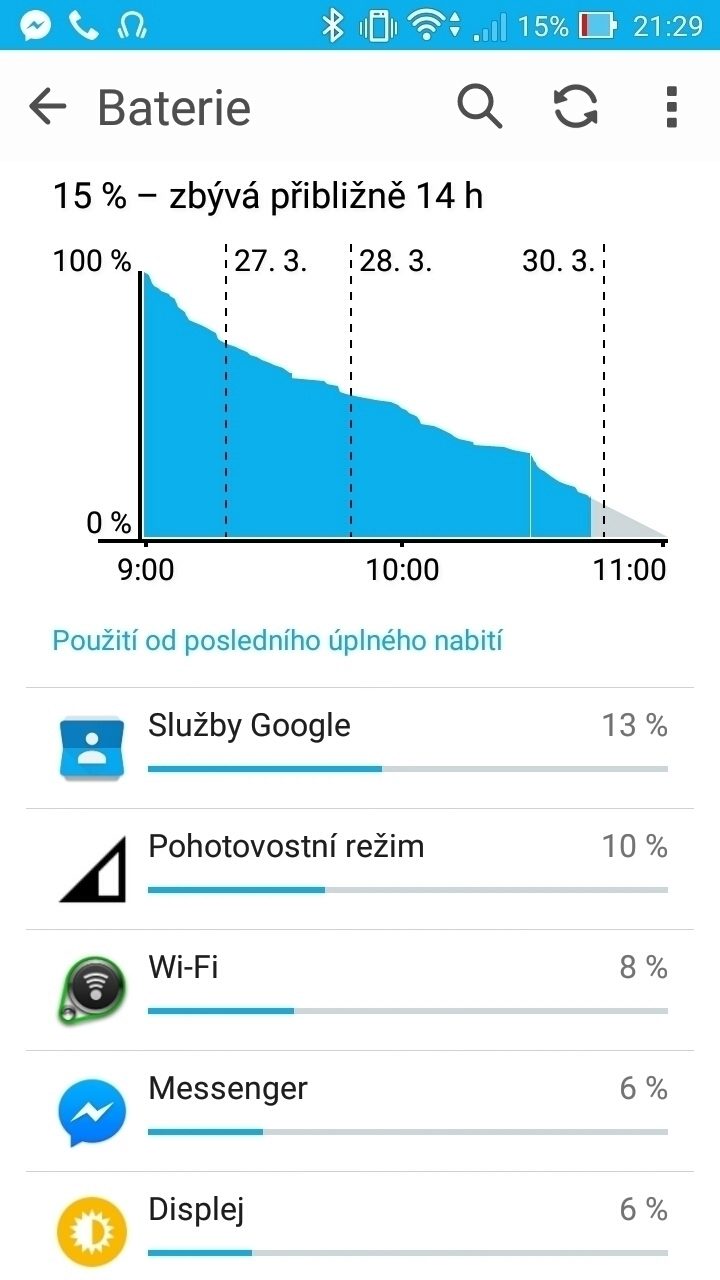Open the overflow menu
720x1280 pixels.
pos(671,106)
